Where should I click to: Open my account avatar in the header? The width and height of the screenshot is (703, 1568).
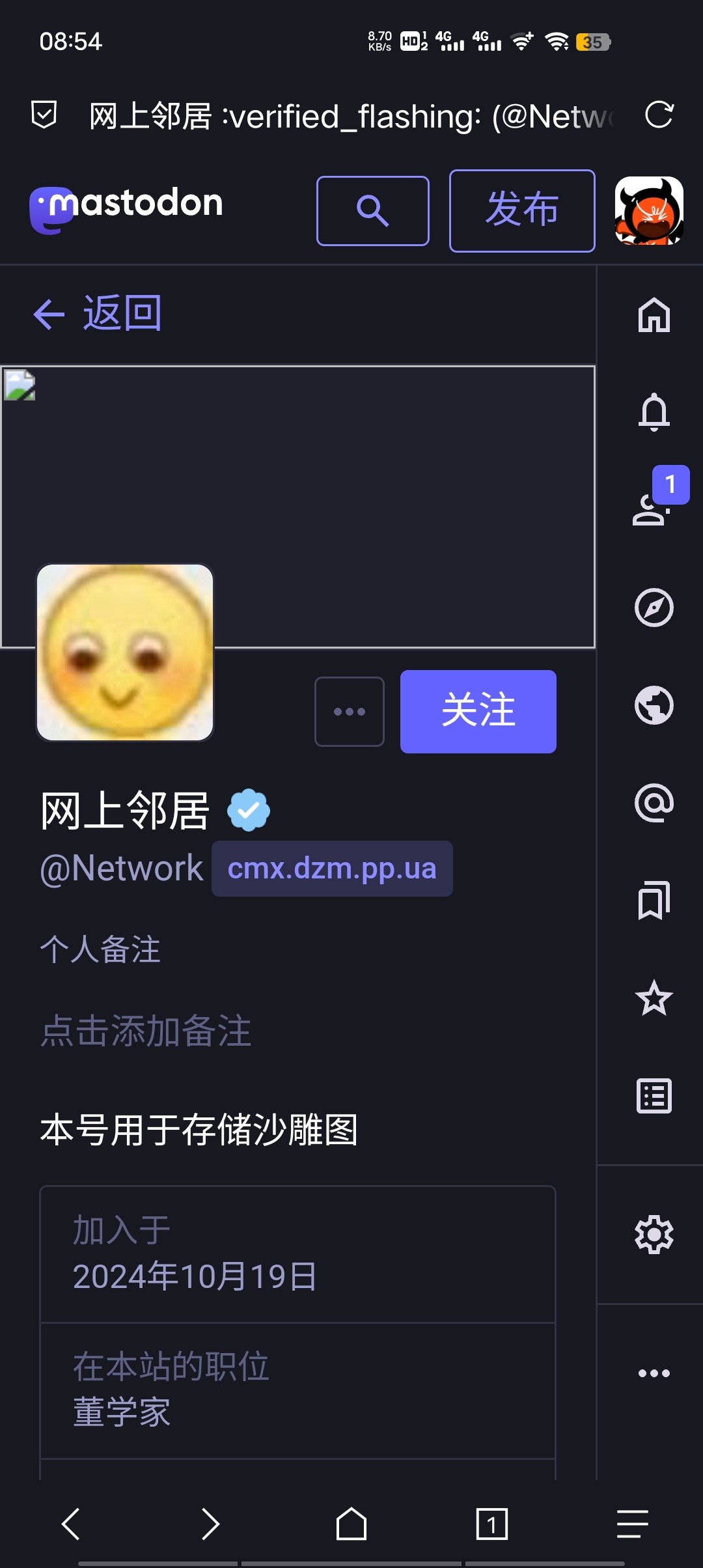pyautogui.click(x=649, y=210)
